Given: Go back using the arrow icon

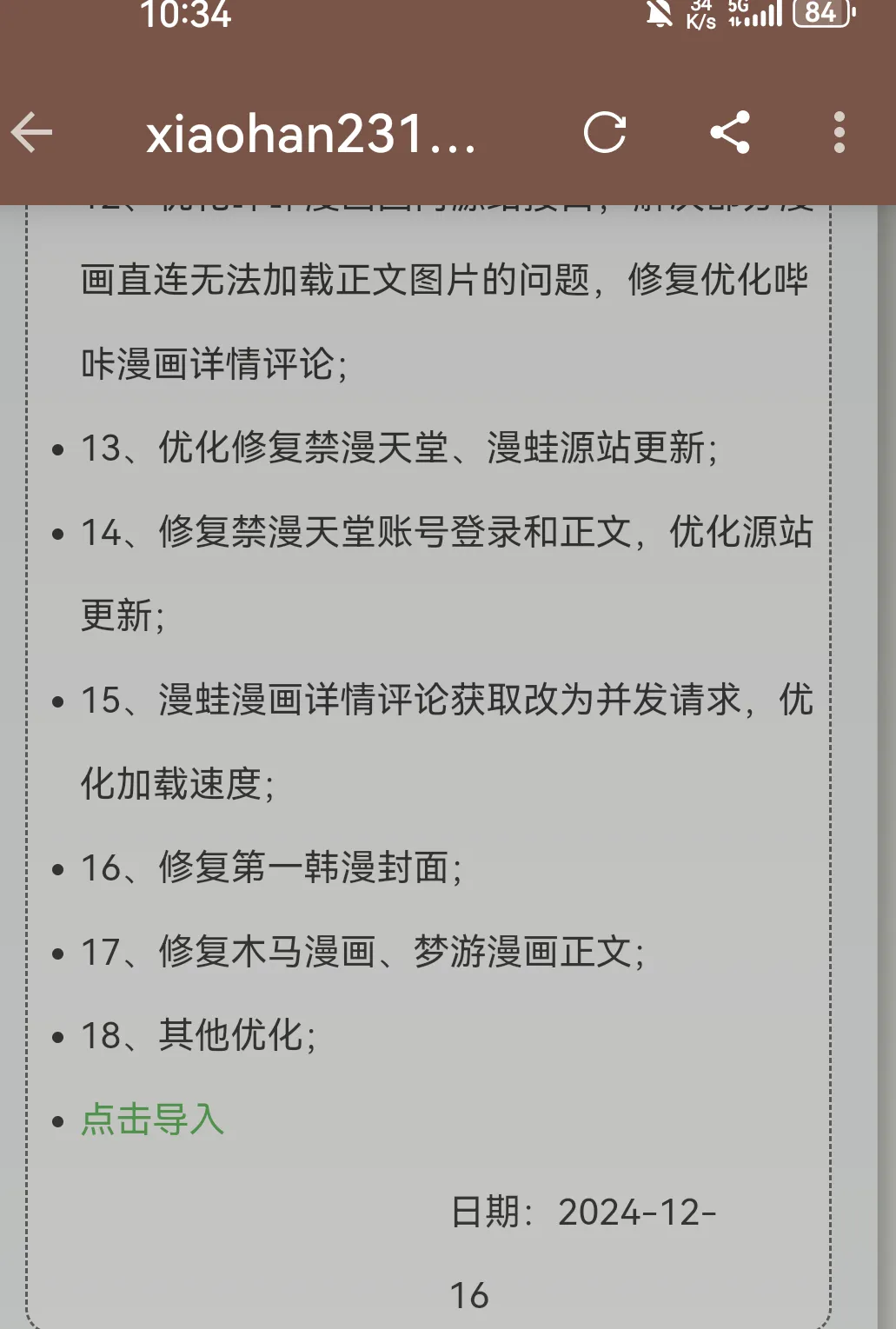Looking at the screenshot, I should pyautogui.click(x=32, y=133).
